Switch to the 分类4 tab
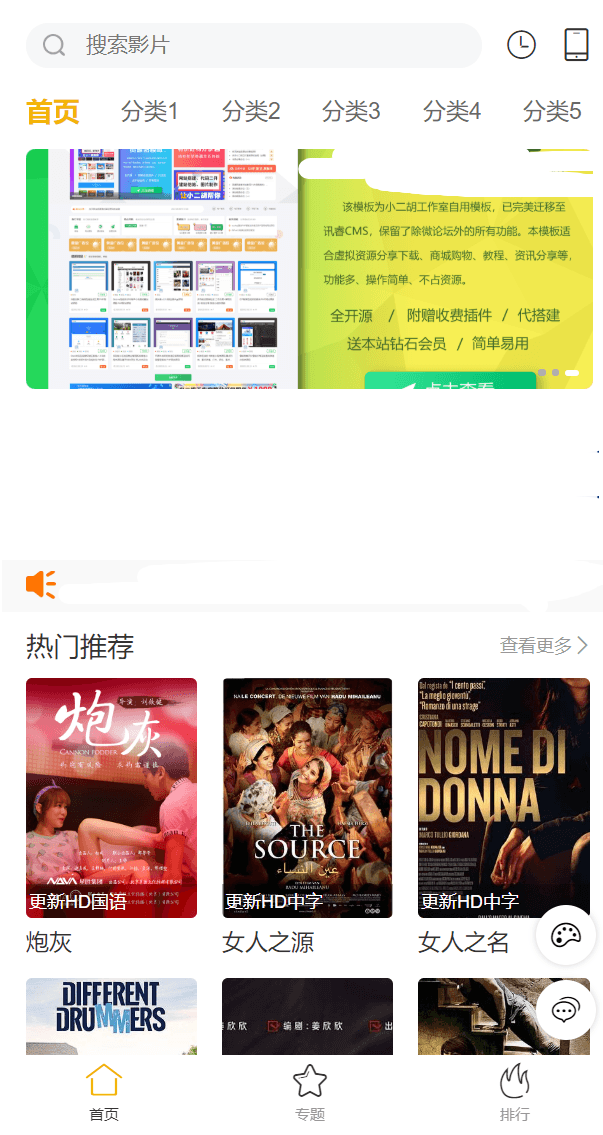This screenshot has width=603, height=1135. 452,111
